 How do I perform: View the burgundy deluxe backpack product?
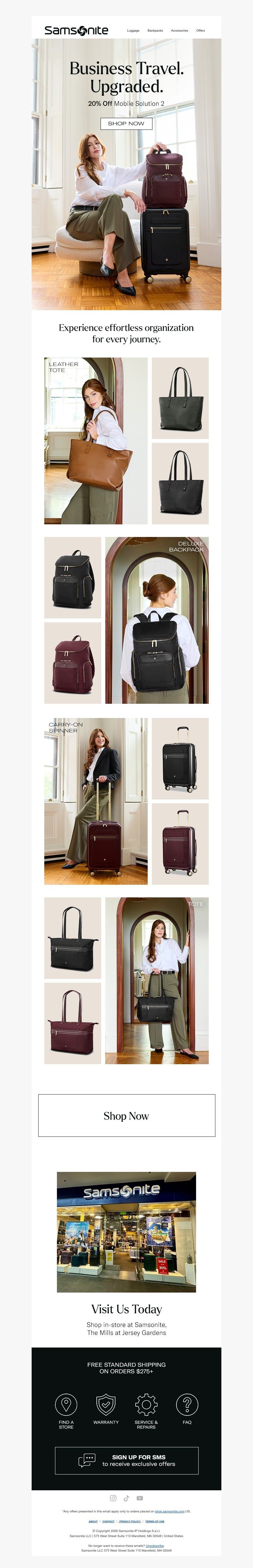tap(72, 662)
